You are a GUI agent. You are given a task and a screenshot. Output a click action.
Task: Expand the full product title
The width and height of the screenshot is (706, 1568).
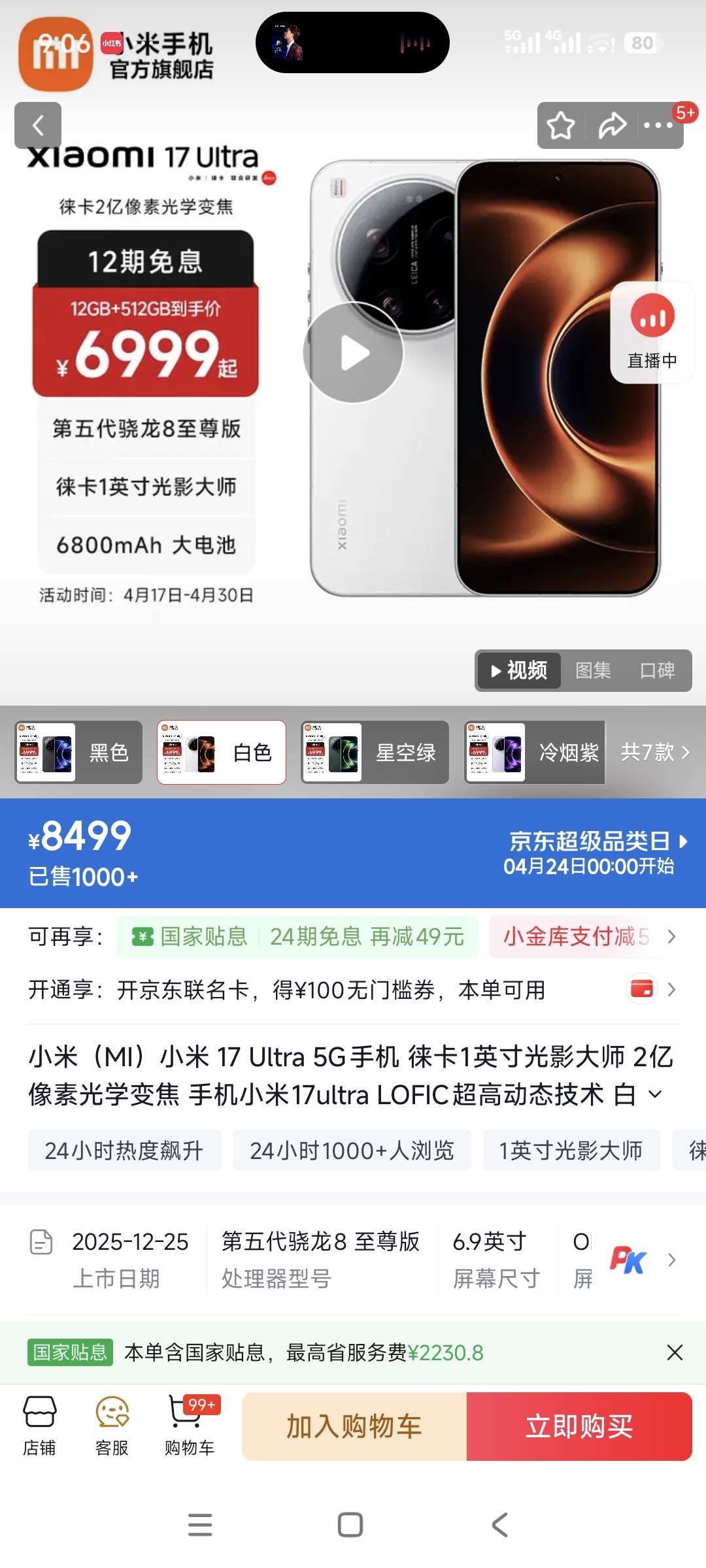655,1094
